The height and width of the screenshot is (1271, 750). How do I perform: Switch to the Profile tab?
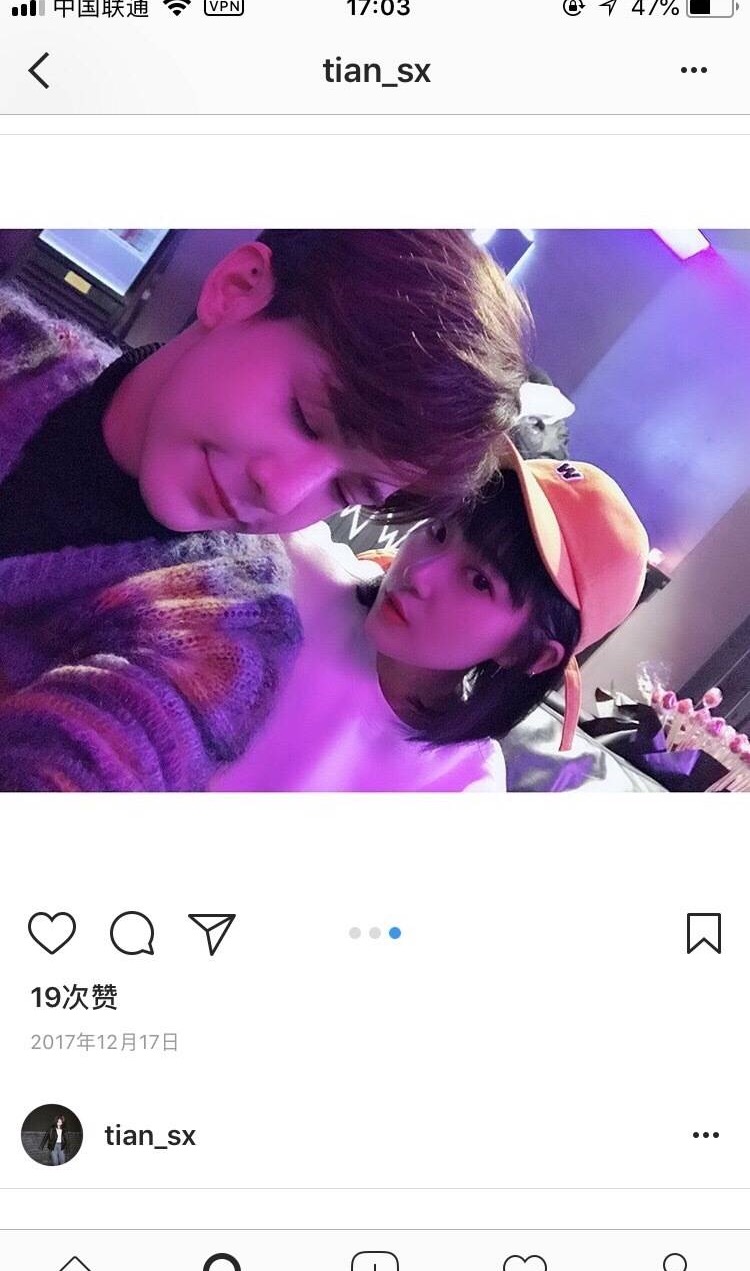pos(675,1262)
